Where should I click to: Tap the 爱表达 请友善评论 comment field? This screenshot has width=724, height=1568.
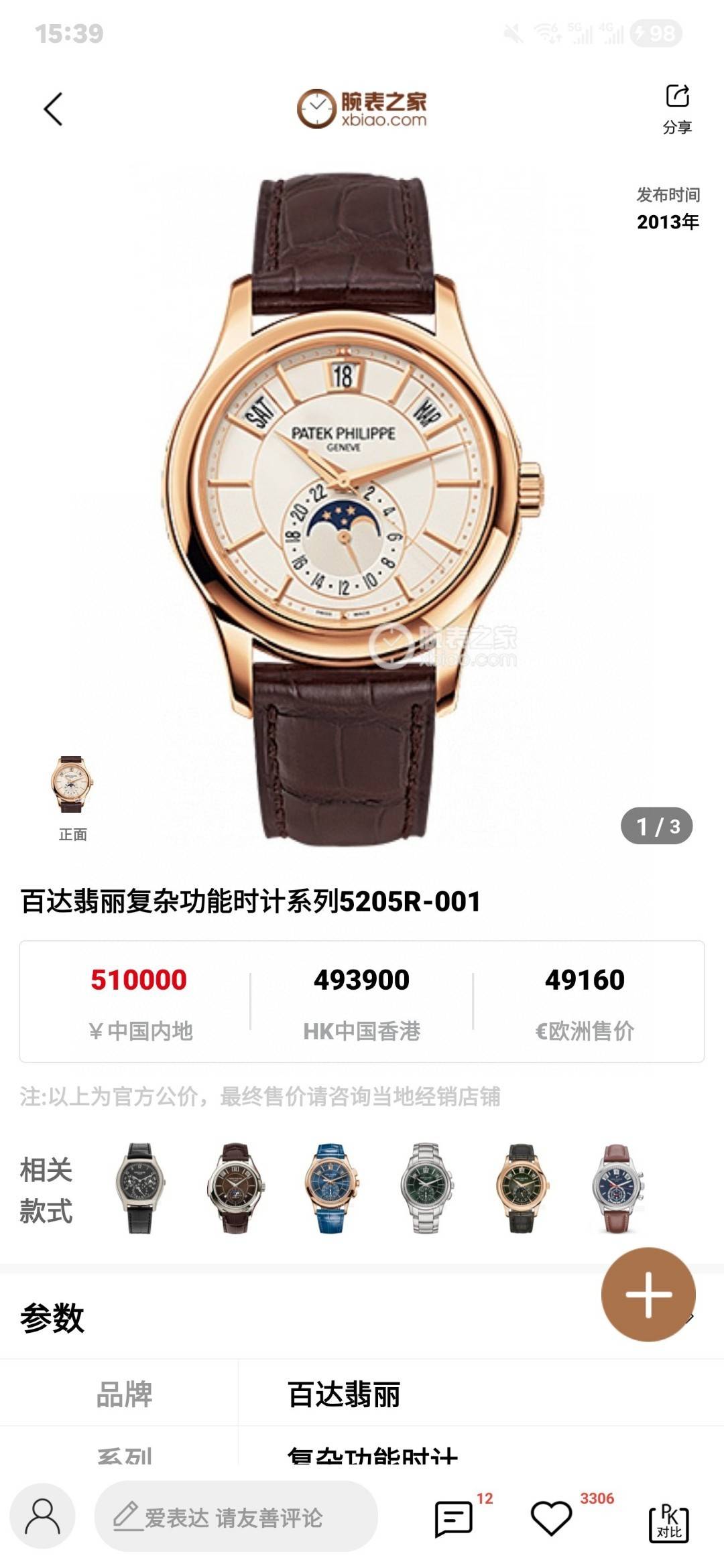[236, 1517]
